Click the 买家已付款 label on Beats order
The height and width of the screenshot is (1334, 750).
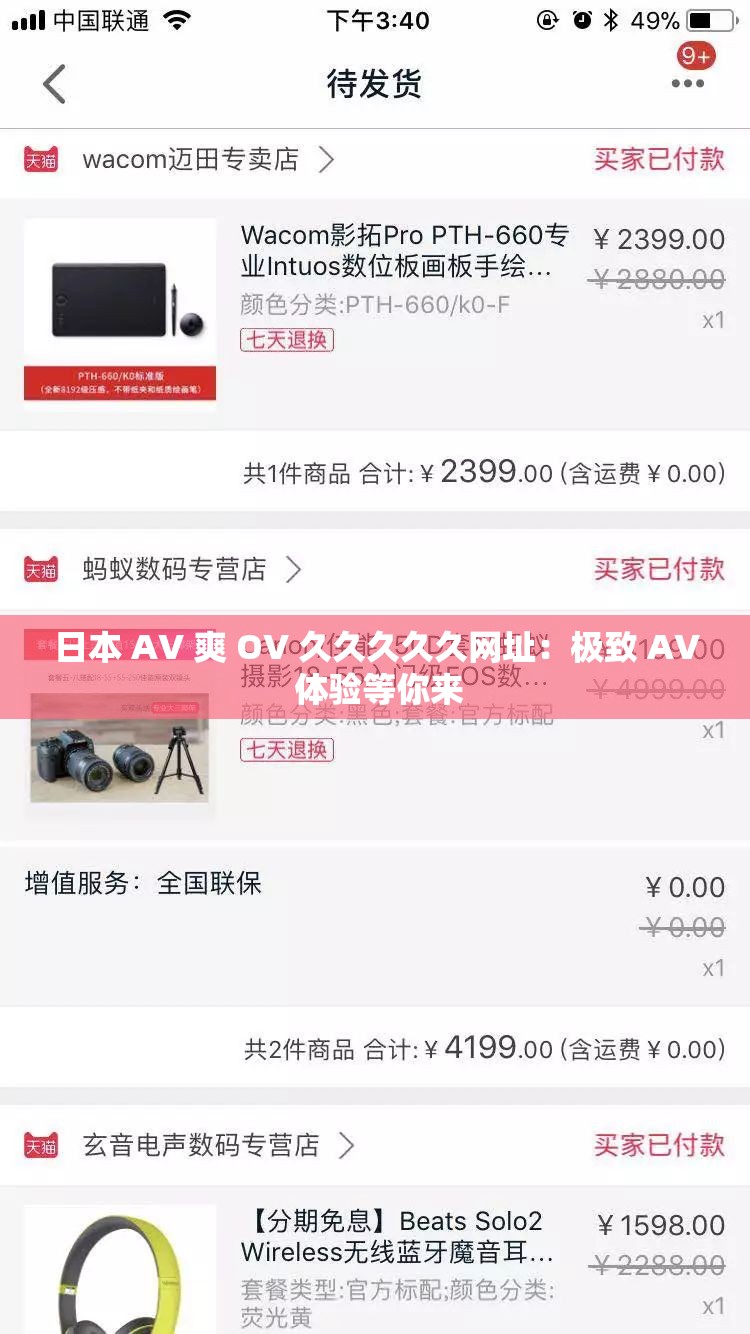657,1146
